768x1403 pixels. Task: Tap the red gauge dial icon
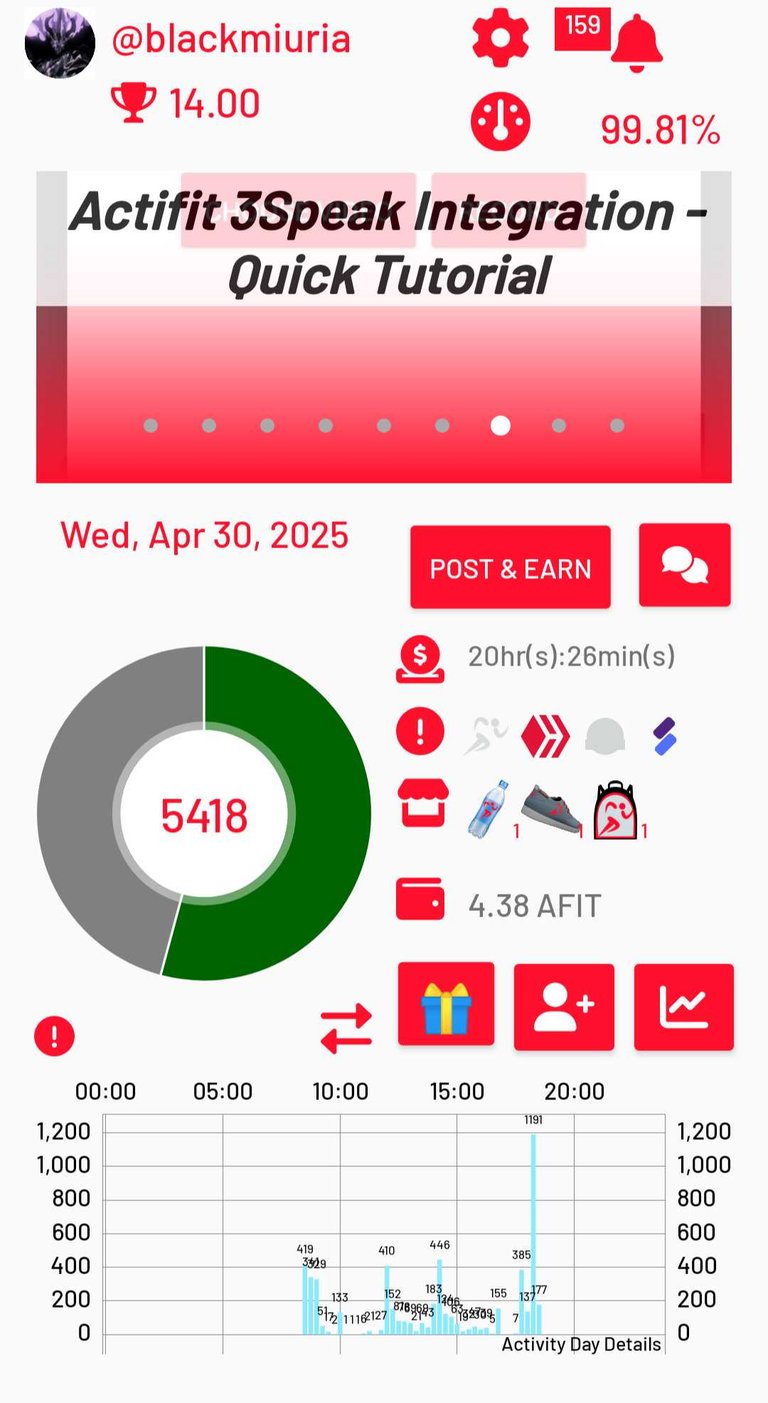point(500,122)
